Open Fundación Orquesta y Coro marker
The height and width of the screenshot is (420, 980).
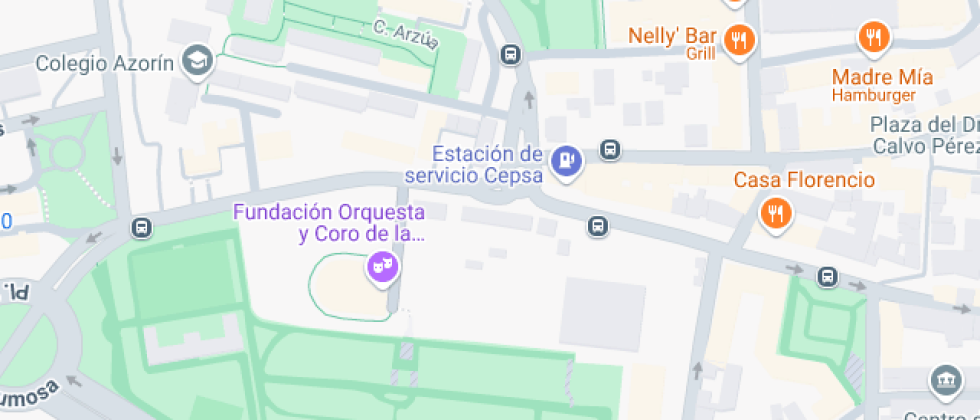pyautogui.click(x=382, y=266)
